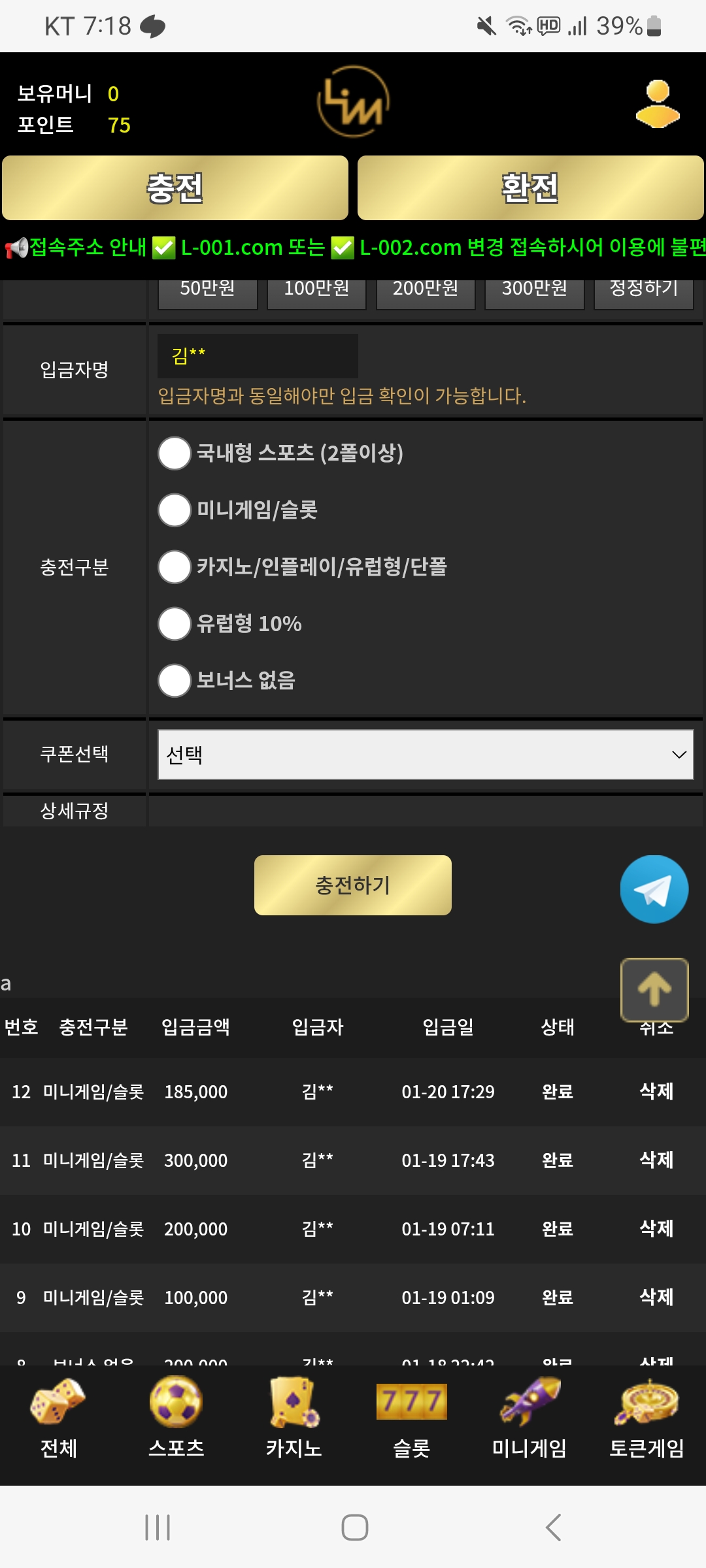
Task: Choose the 보너스 없음 option
Action: pos(175,681)
